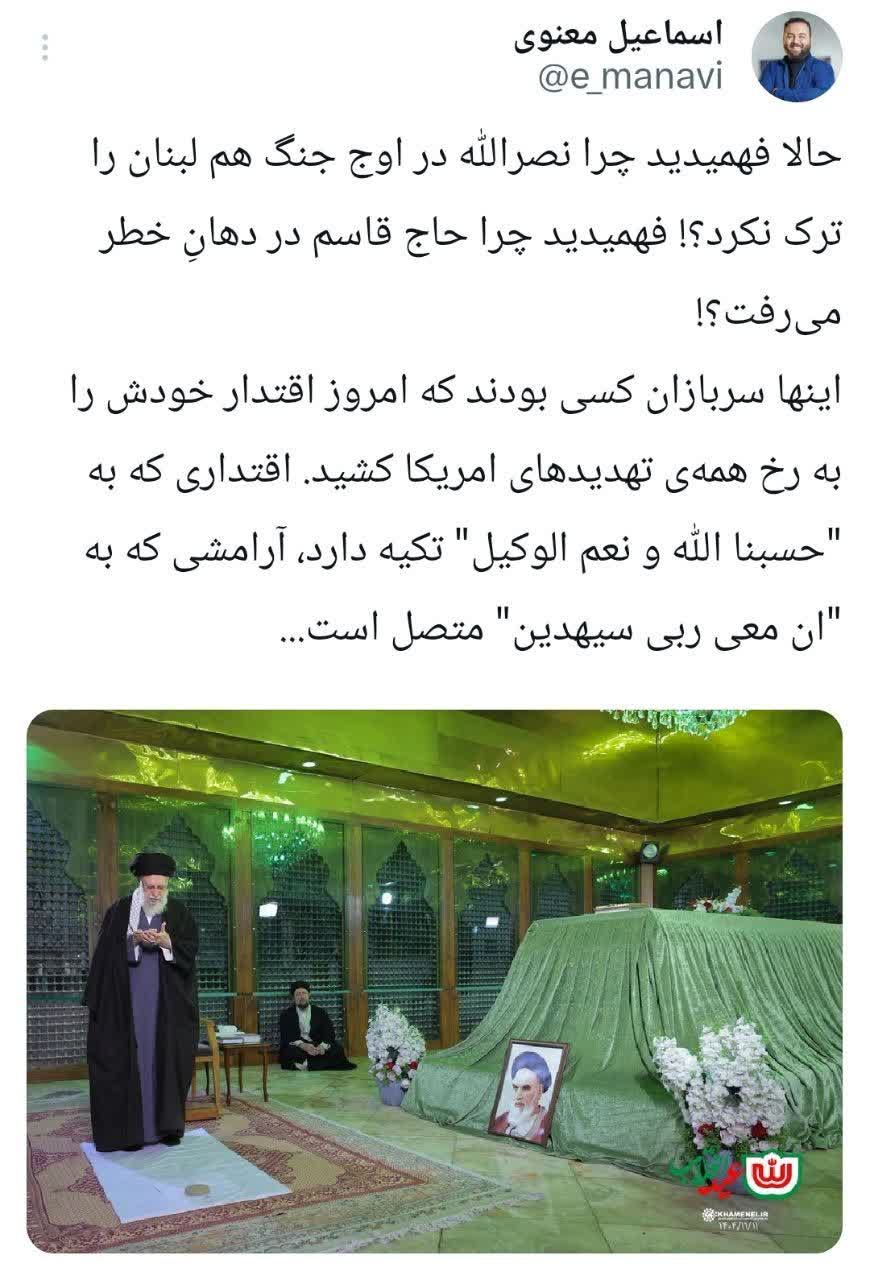Open the tweet's three-dot overflow menu
This screenshot has height=1280, width=869.
[43, 48]
